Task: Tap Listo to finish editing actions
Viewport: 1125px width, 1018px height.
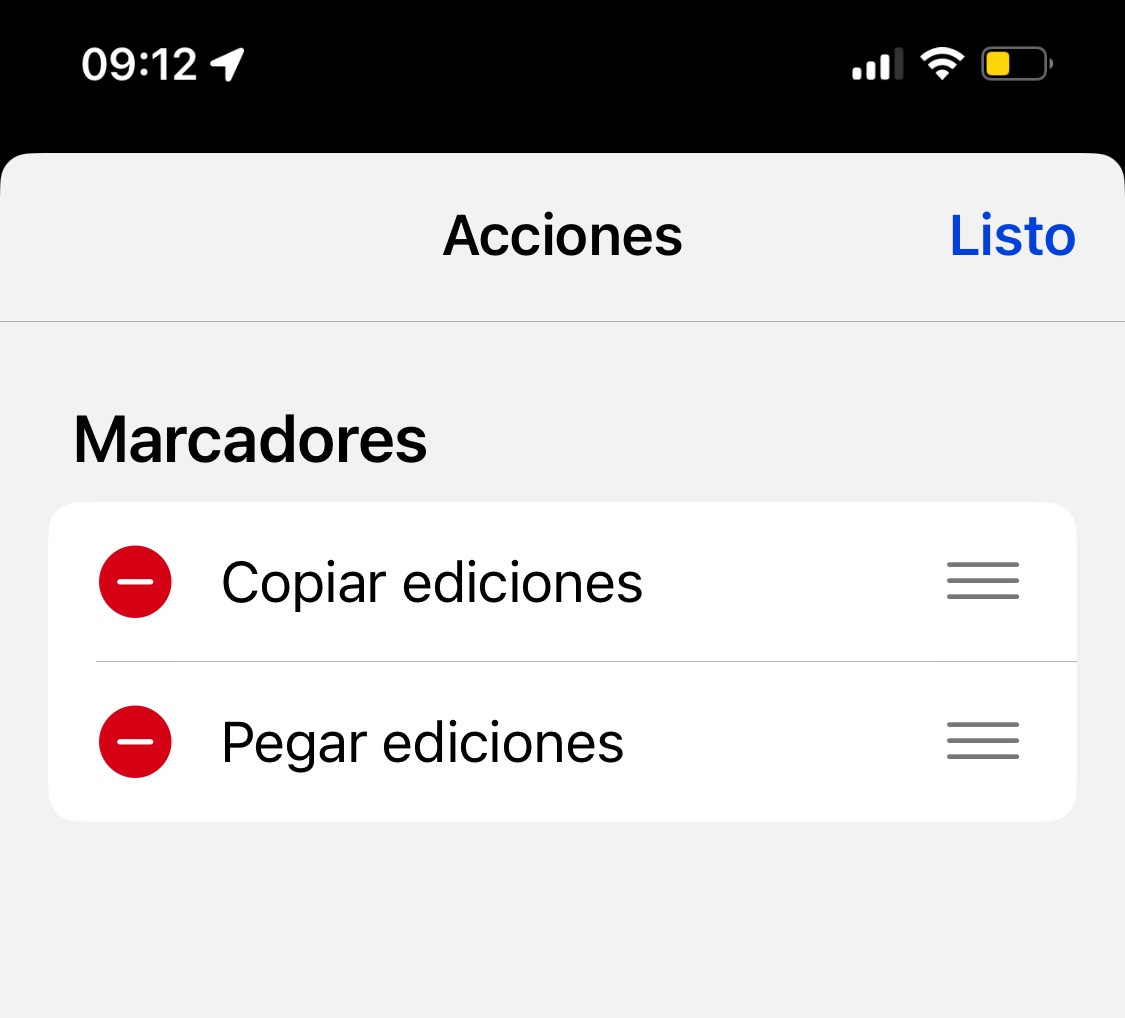Action: click(1011, 236)
